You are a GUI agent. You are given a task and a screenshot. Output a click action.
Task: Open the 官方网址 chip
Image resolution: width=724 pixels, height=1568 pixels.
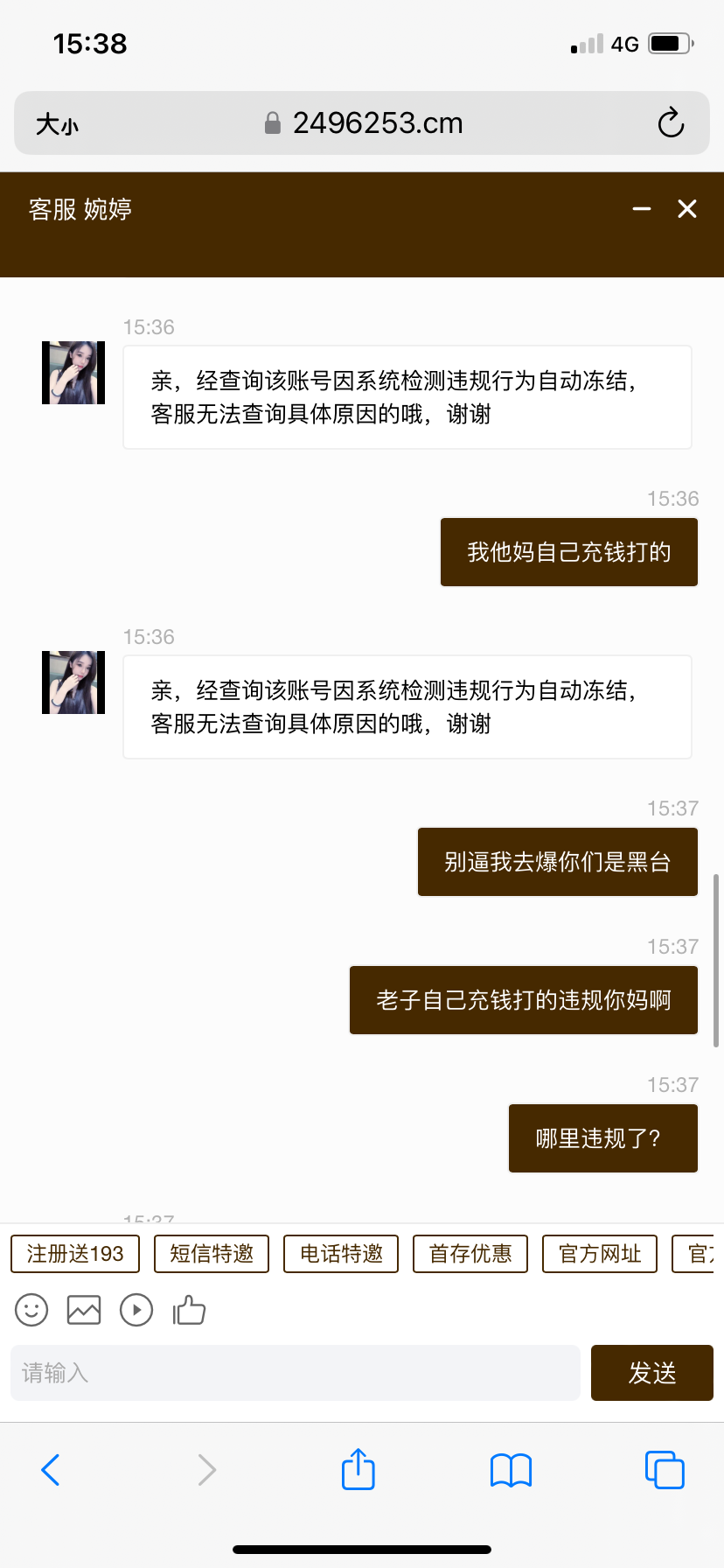click(600, 1254)
